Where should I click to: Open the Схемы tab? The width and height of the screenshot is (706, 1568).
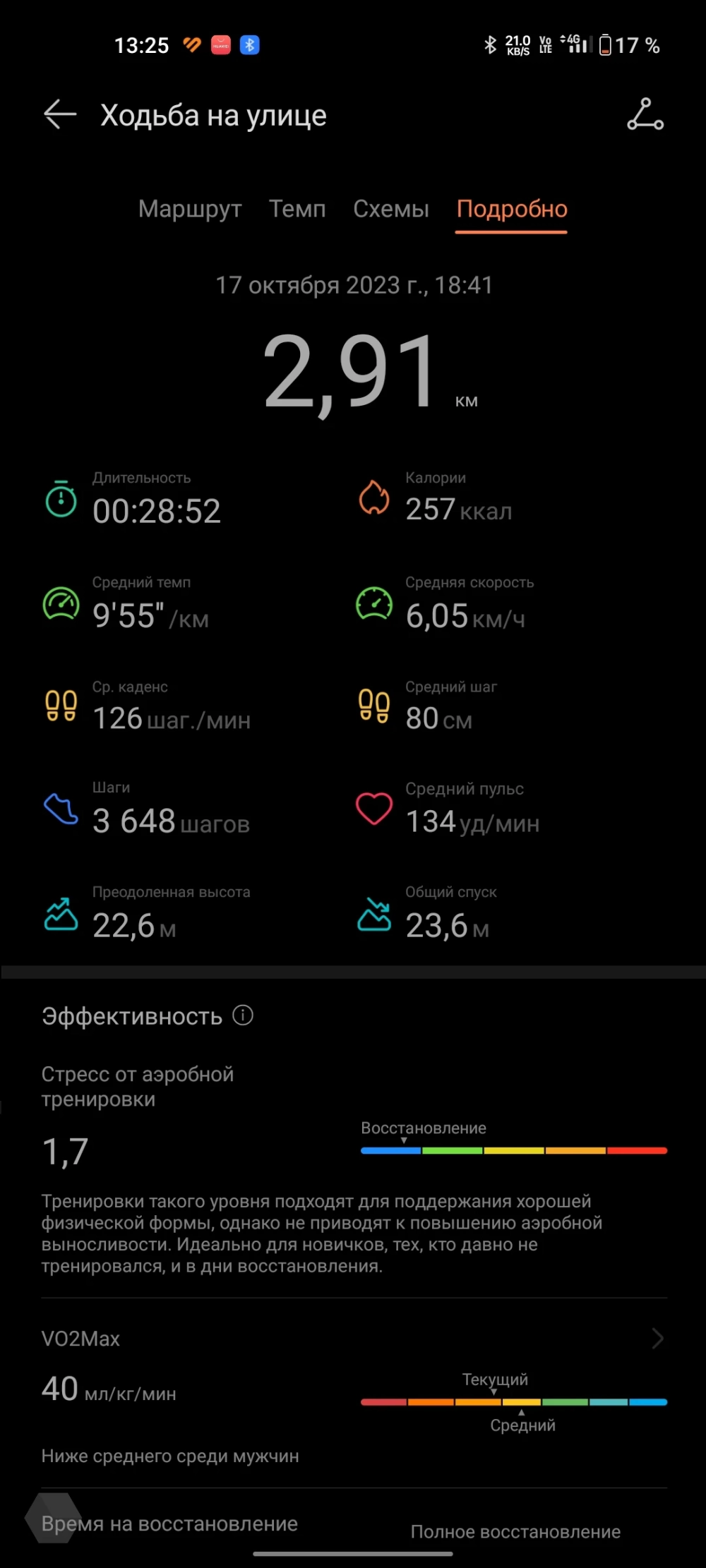tap(391, 210)
